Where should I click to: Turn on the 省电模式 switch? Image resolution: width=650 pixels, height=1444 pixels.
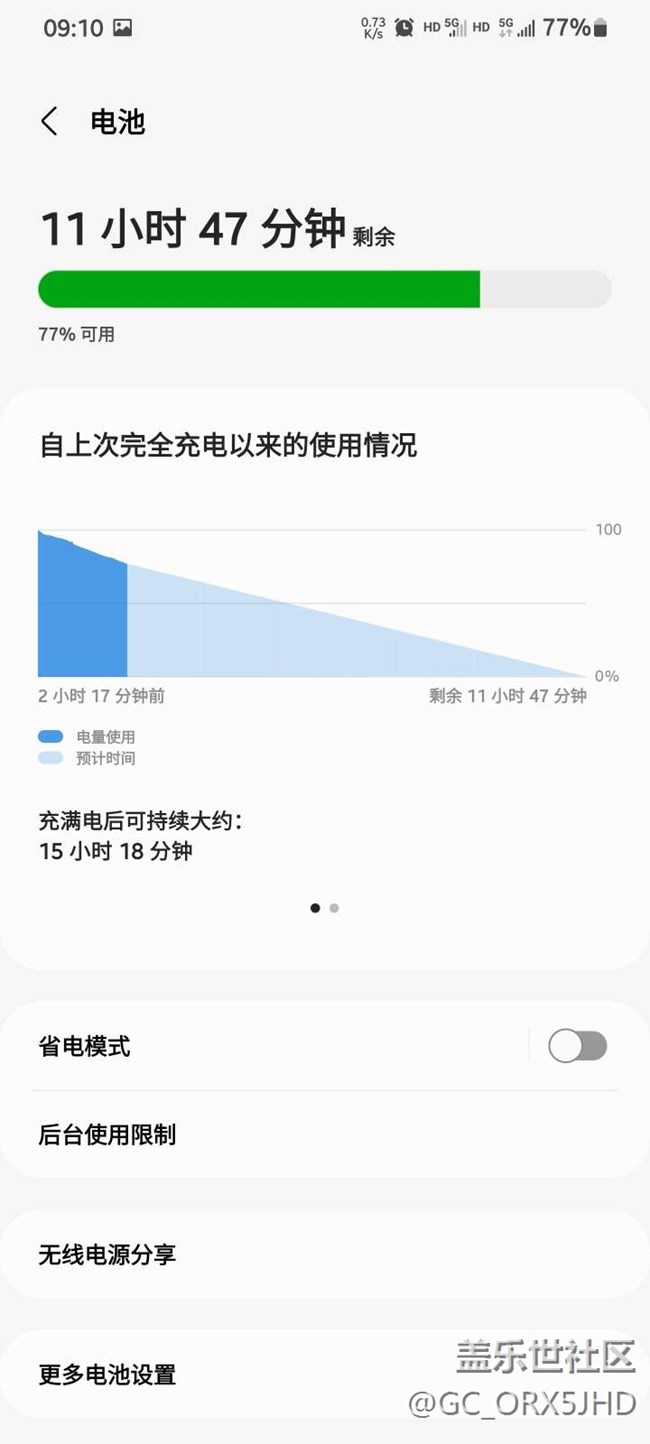click(577, 1046)
